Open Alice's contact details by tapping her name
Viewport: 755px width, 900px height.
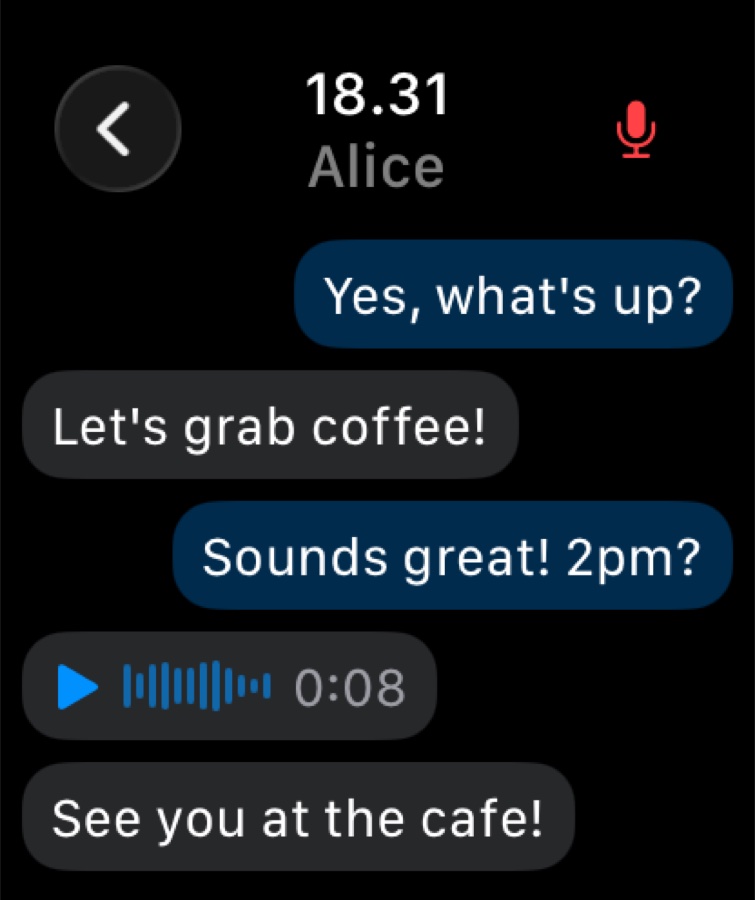click(378, 165)
